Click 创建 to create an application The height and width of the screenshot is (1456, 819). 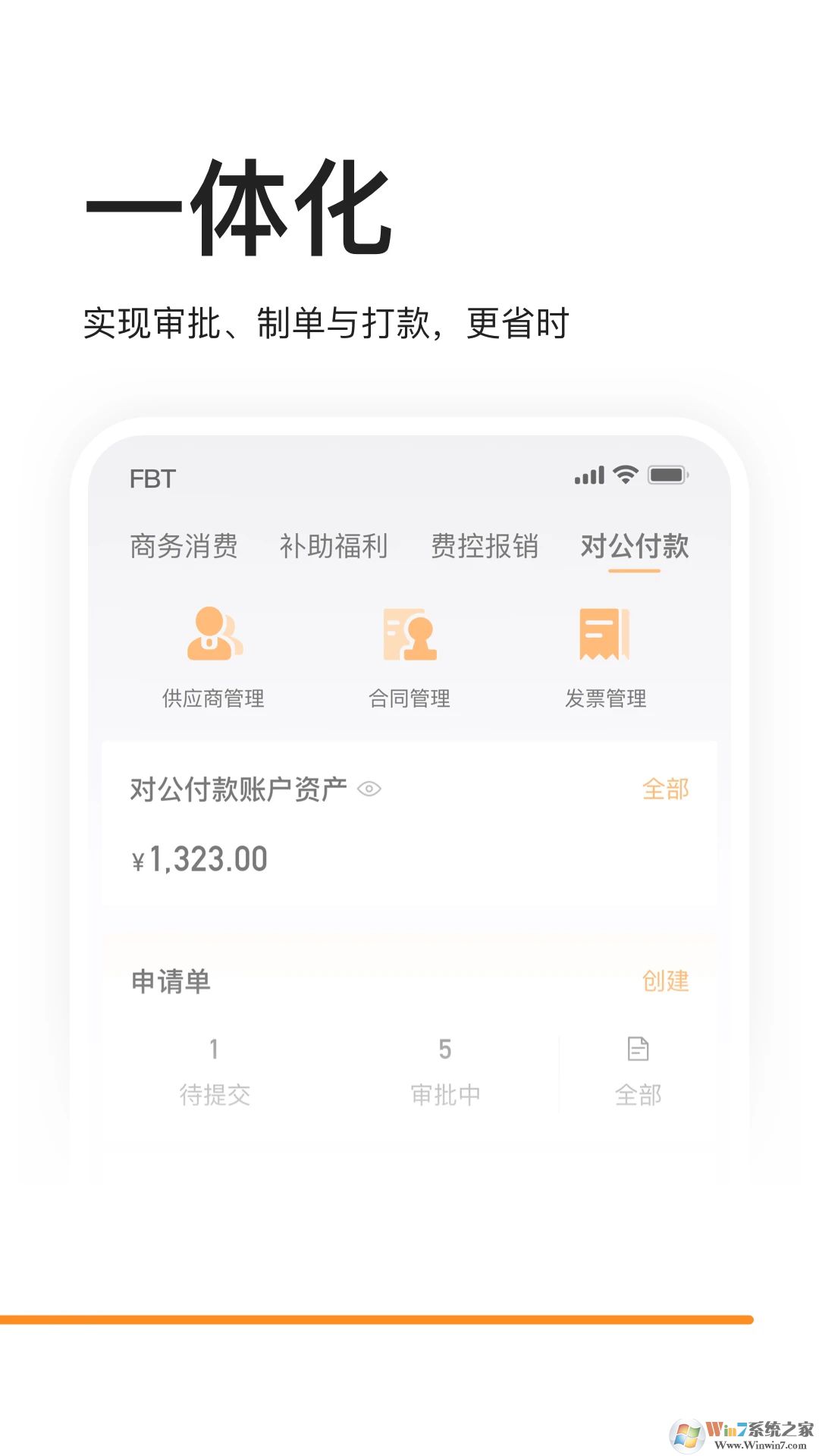(x=665, y=981)
